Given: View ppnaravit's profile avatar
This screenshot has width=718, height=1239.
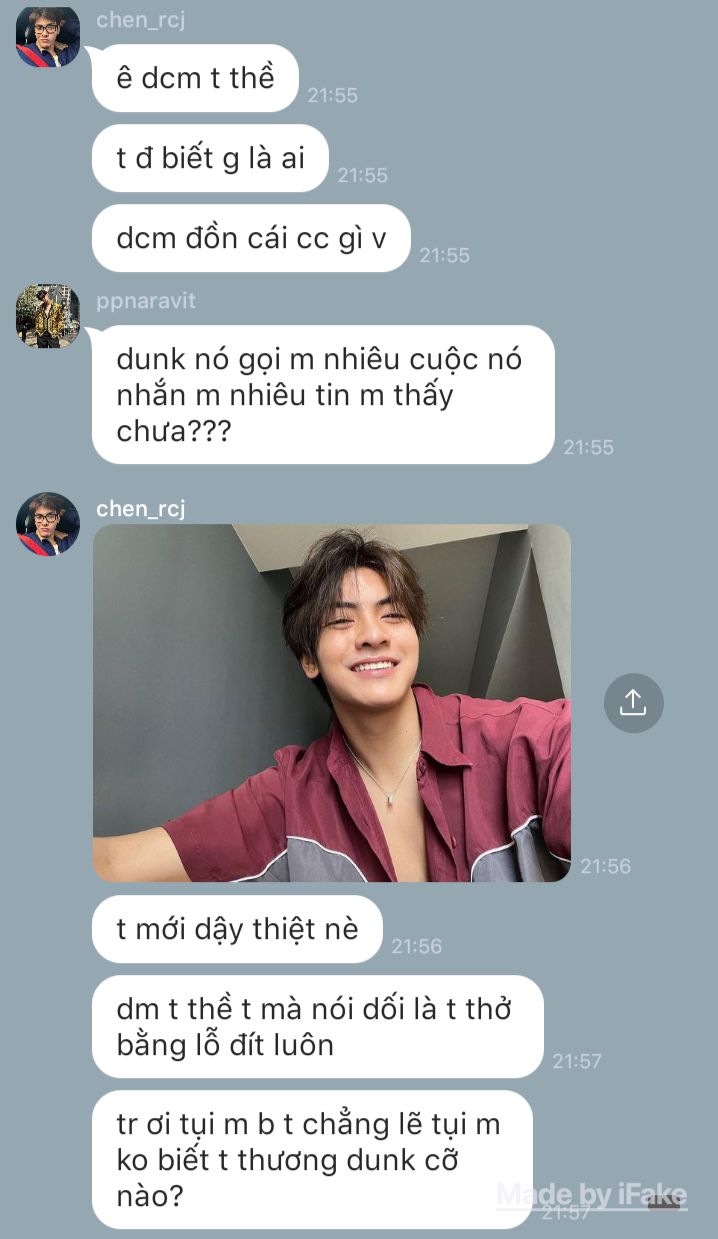Looking at the screenshot, I should tap(47, 316).
